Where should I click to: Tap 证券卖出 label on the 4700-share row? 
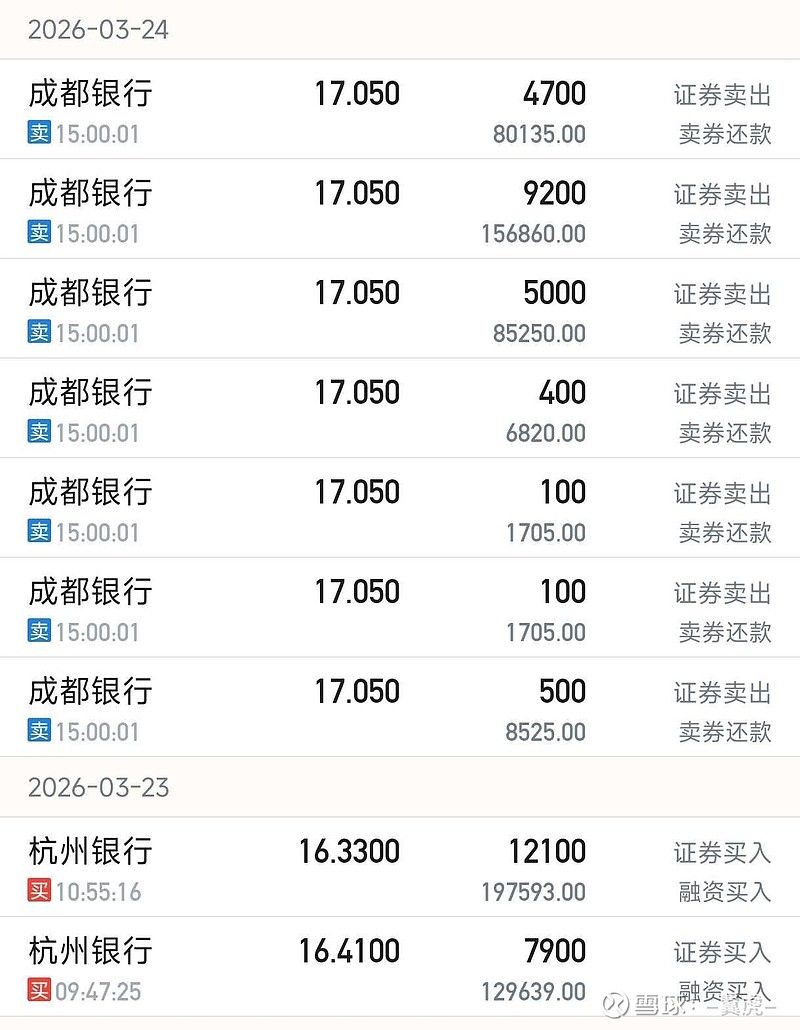[x=722, y=94]
